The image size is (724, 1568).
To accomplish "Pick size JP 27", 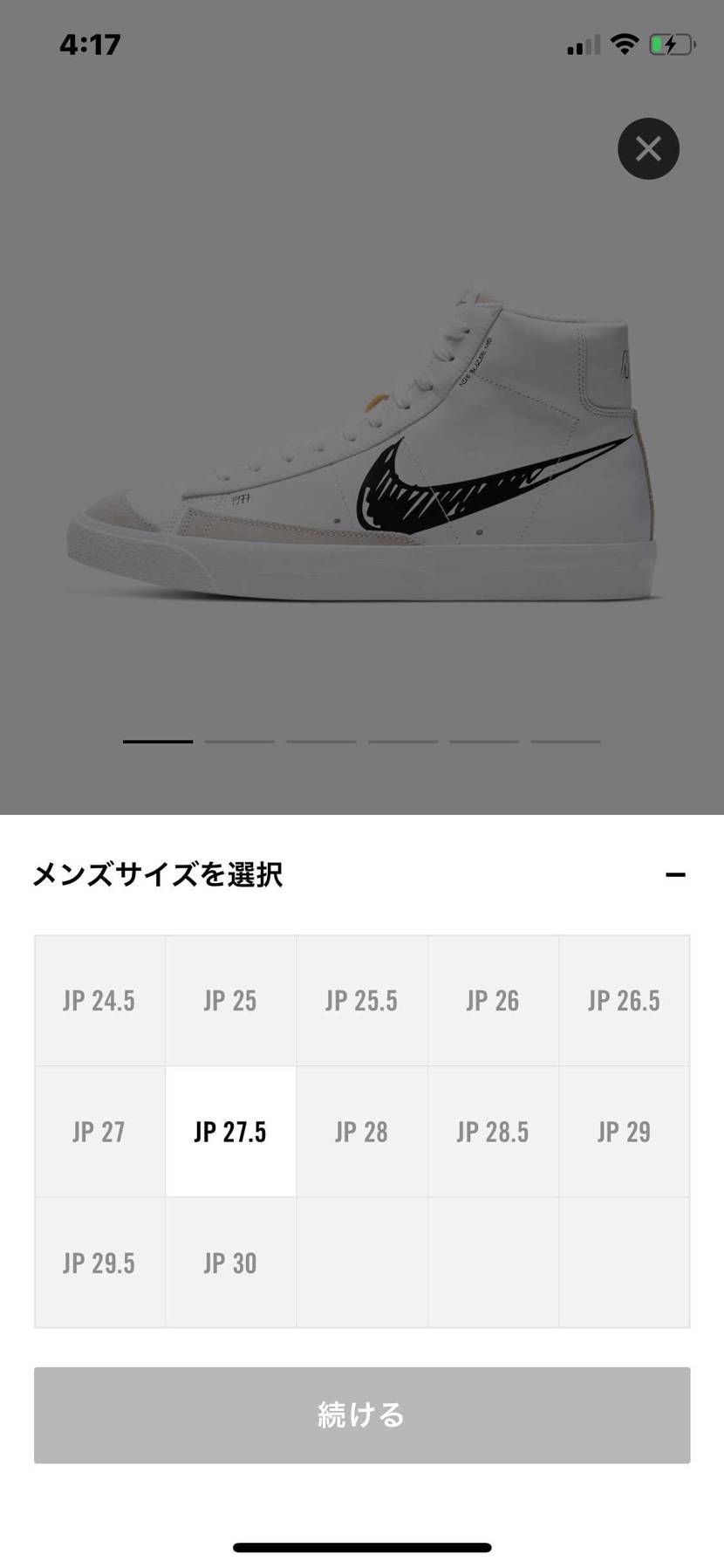I will click(x=99, y=1132).
